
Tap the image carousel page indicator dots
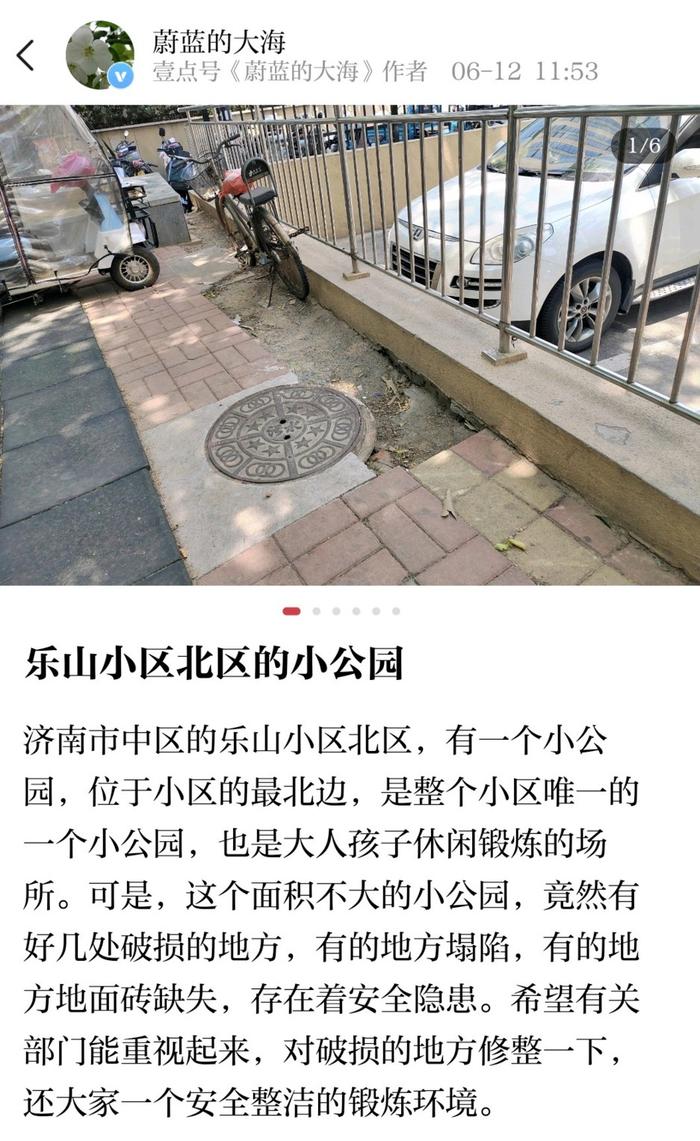coord(341,611)
